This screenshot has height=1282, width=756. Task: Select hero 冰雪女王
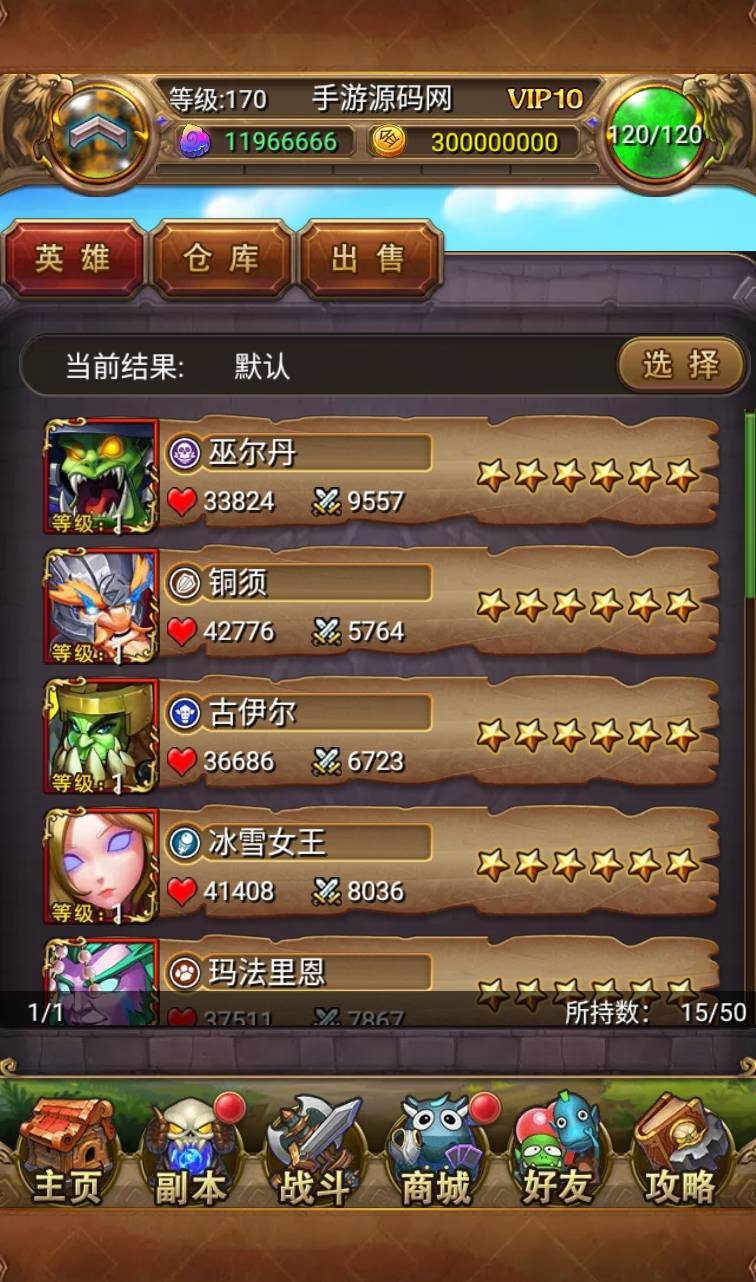[380, 866]
